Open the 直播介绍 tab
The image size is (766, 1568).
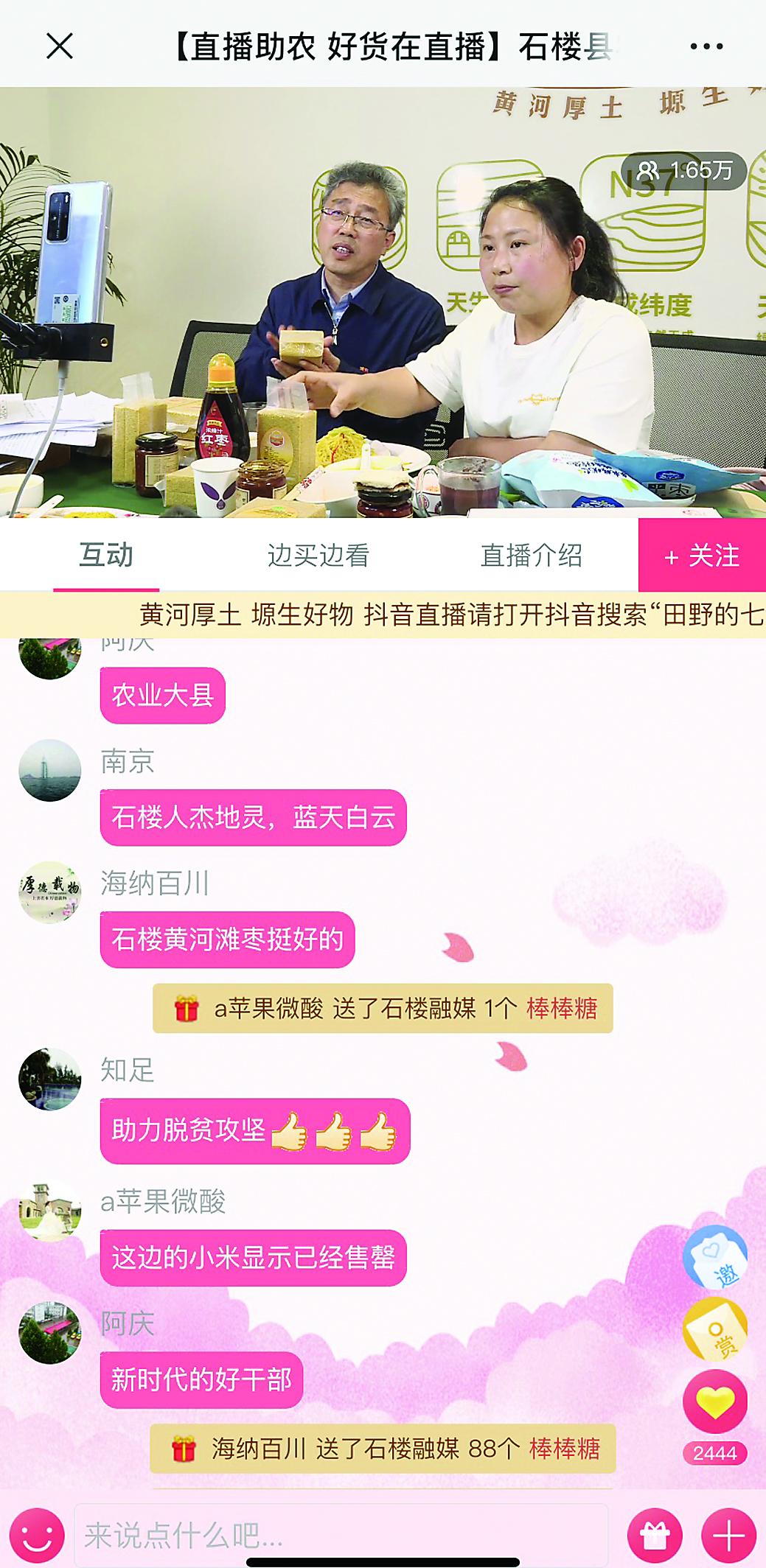pyautogui.click(x=531, y=556)
